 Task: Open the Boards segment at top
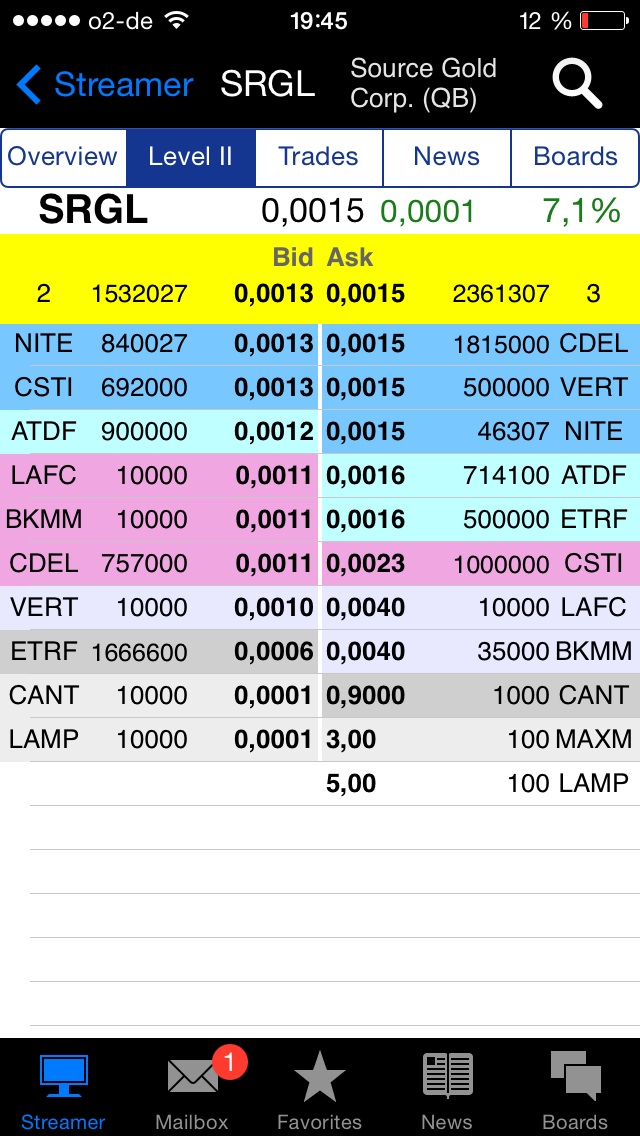pos(575,157)
